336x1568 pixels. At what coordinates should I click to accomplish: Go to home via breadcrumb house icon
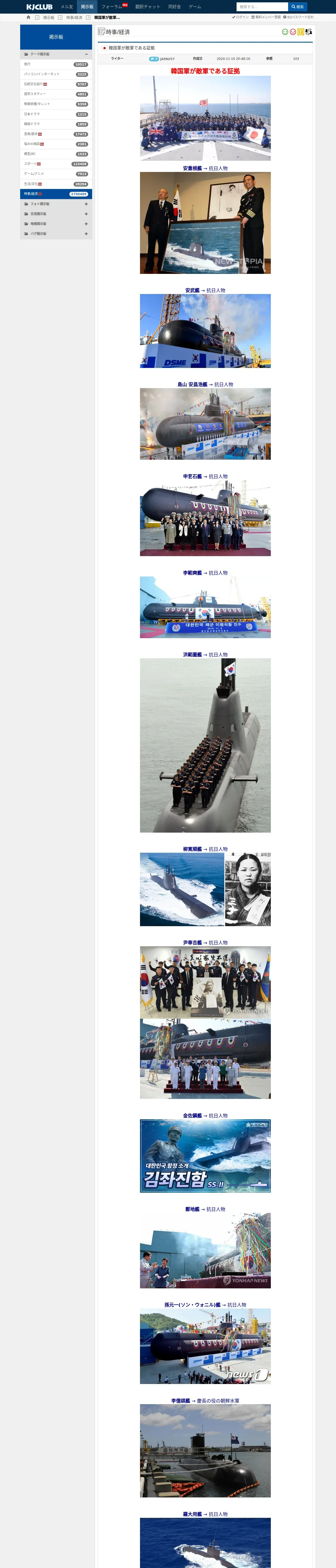coord(28,18)
